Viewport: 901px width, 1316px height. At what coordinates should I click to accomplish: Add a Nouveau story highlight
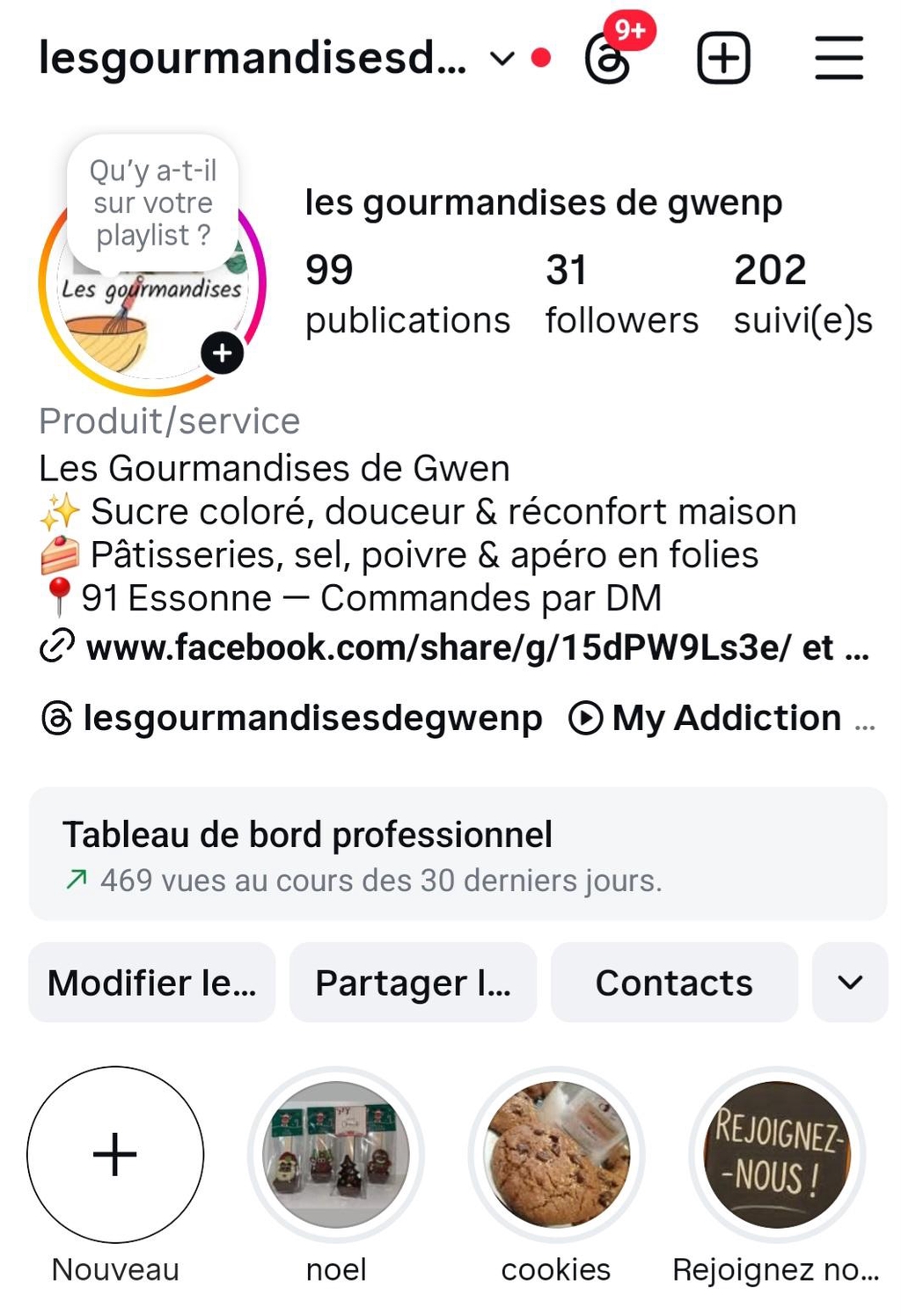tap(115, 1155)
